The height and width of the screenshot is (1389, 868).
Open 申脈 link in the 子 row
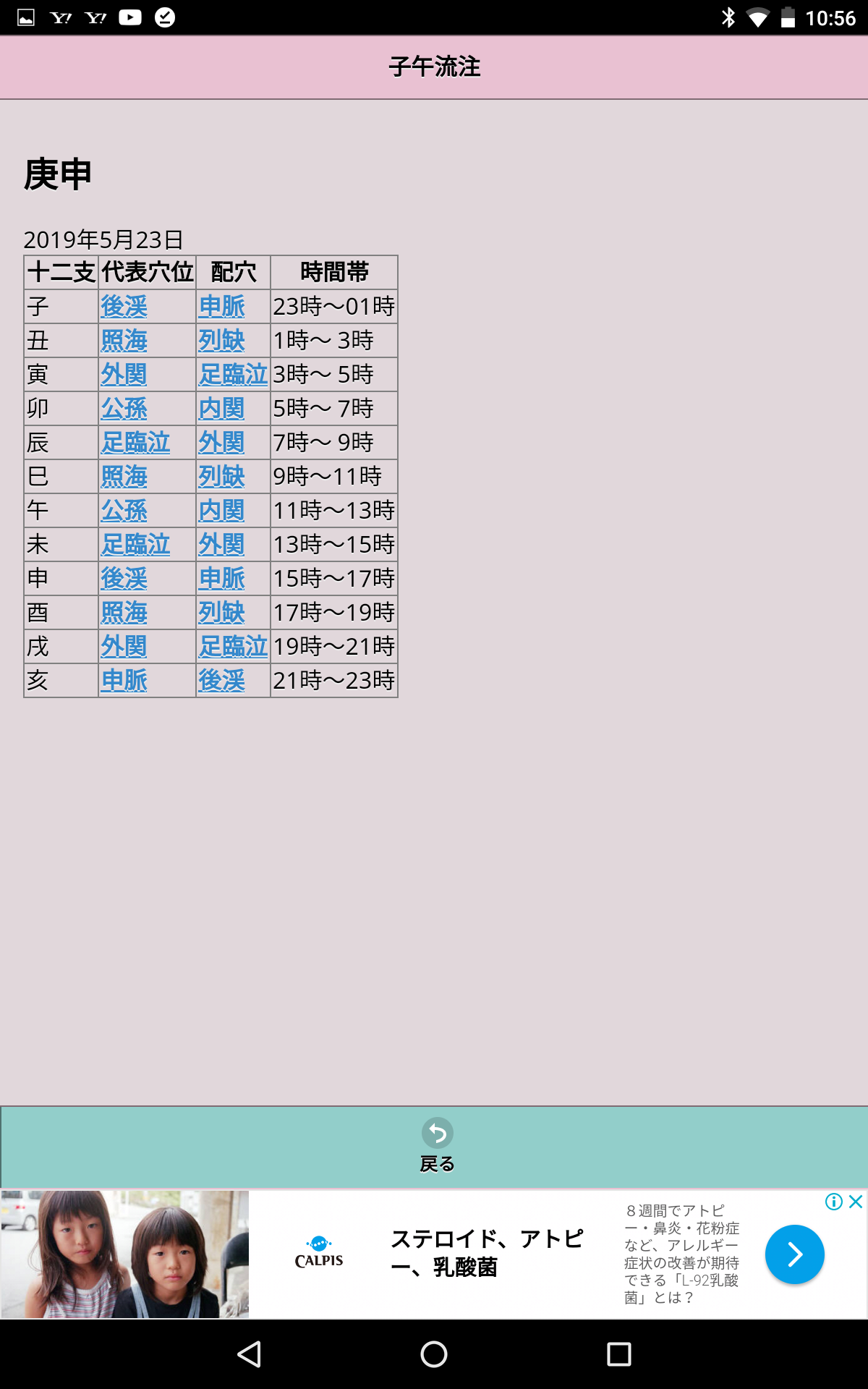pos(221,307)
